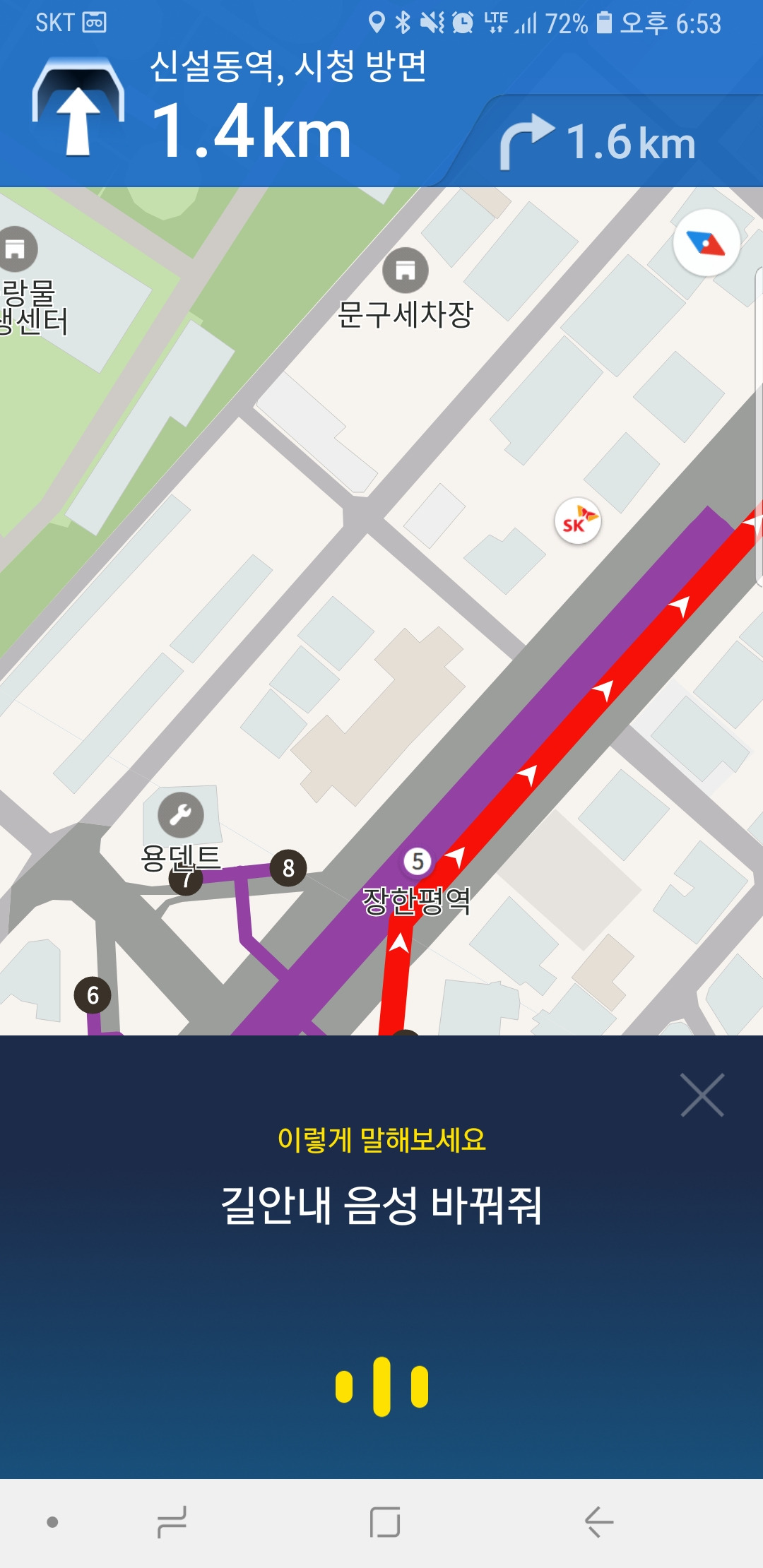
Task: Tap the system home button
Action: (x=385, y=1521)
